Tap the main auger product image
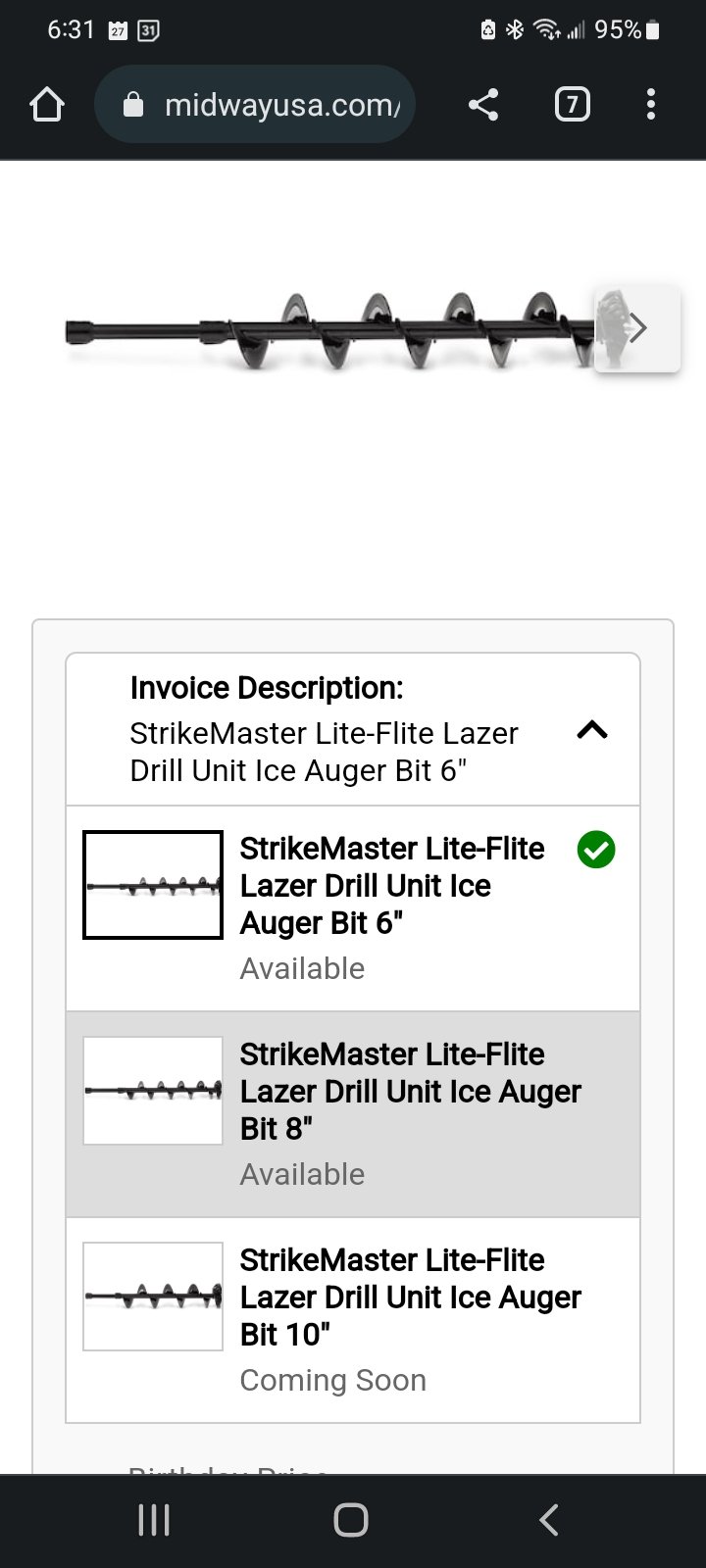706x1568 pixels. 328,330
